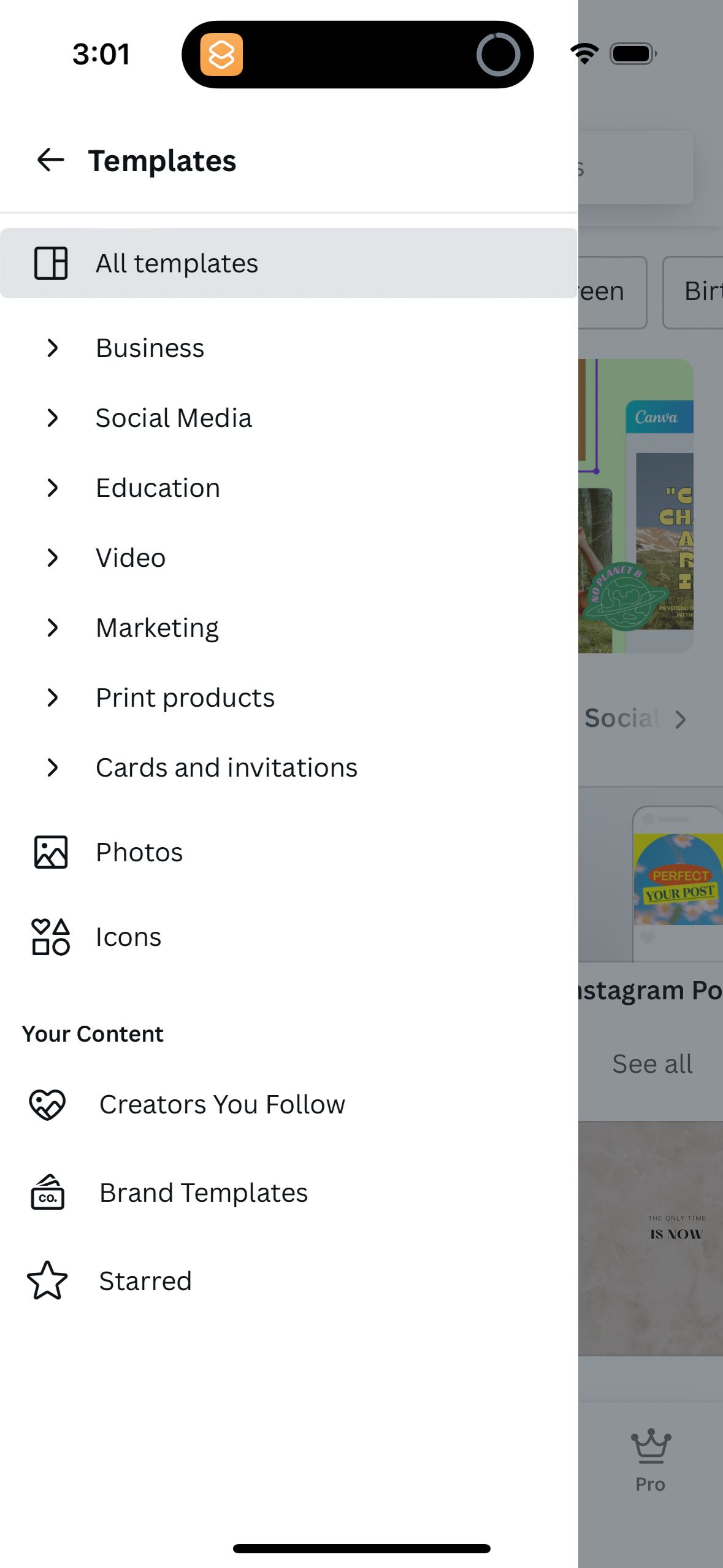Tap the heart icon for Creators You Follow
Image resolution: width=723 pixels, height=1568 pixels.
click(48, 1104)
